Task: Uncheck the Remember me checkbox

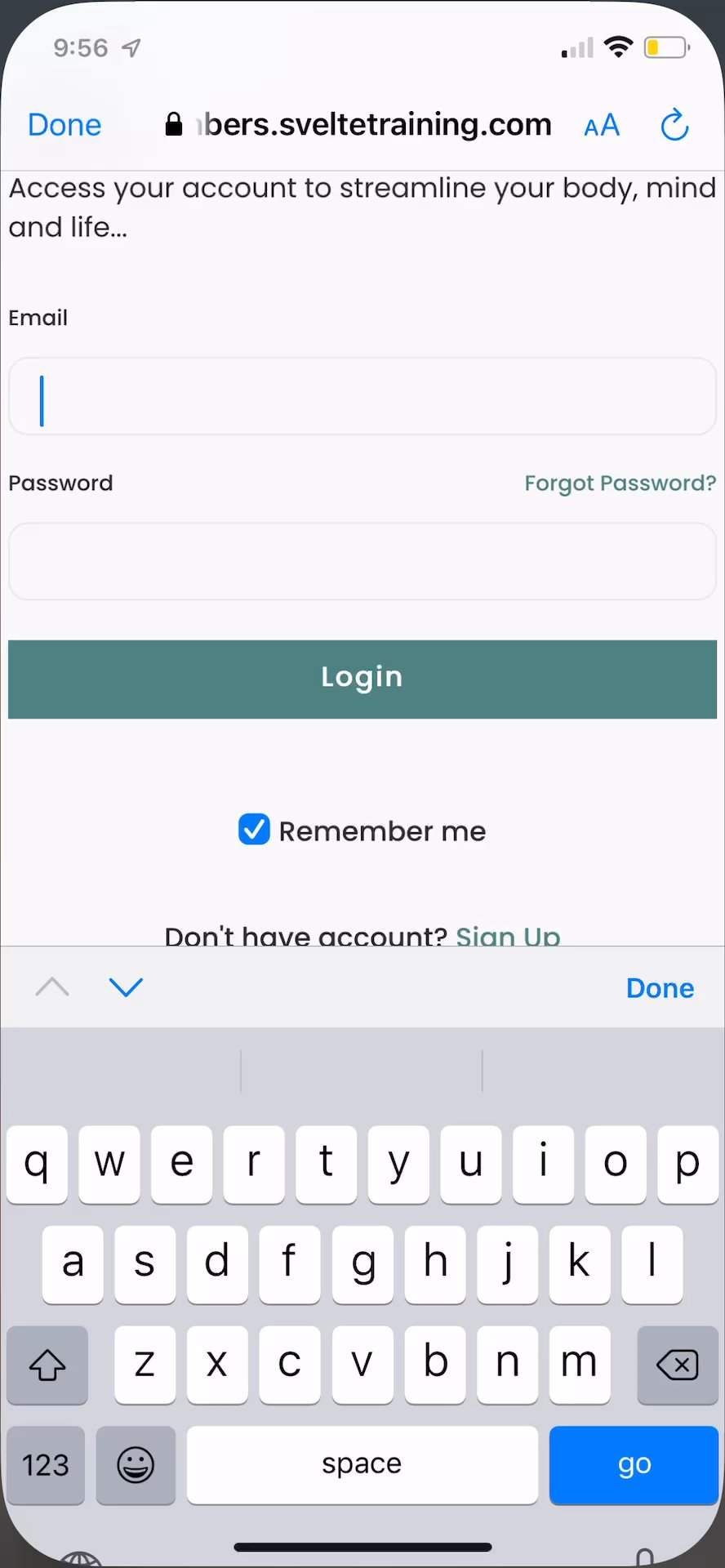Action: coord(254,830)
